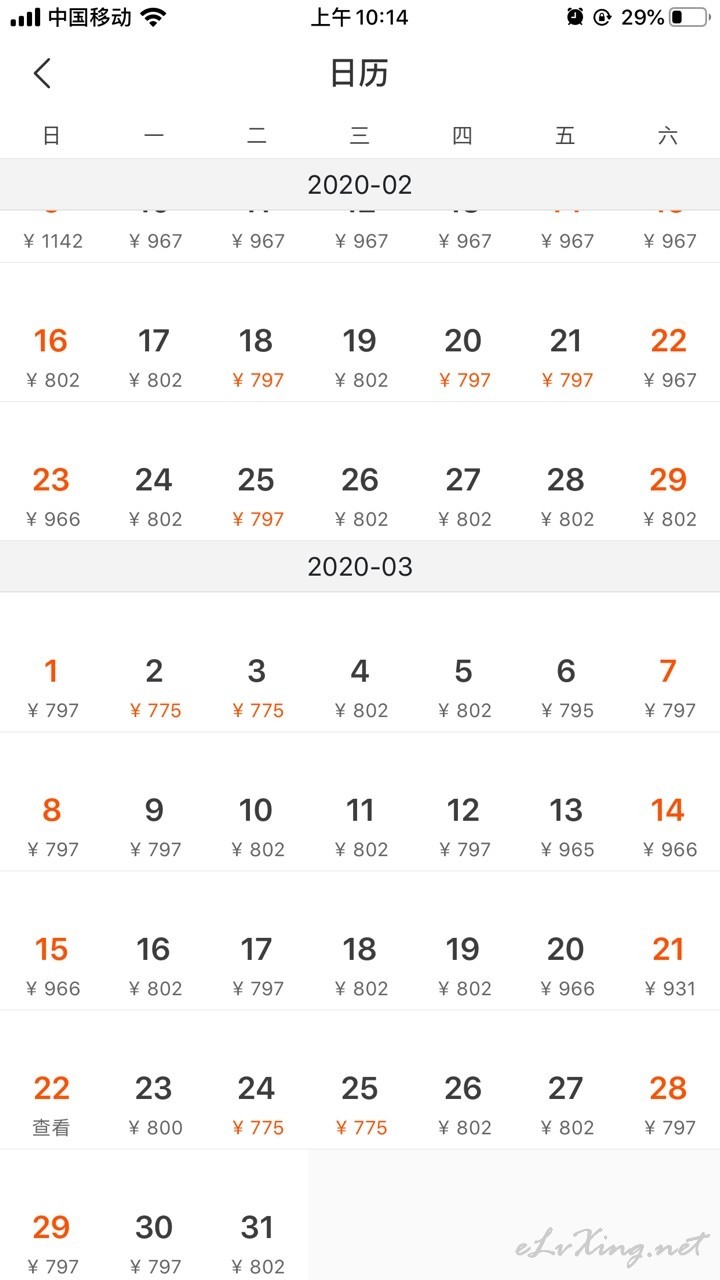Select March 2 priced ¥775
This screenshot has height=1280, width=720.
point(154,688)
